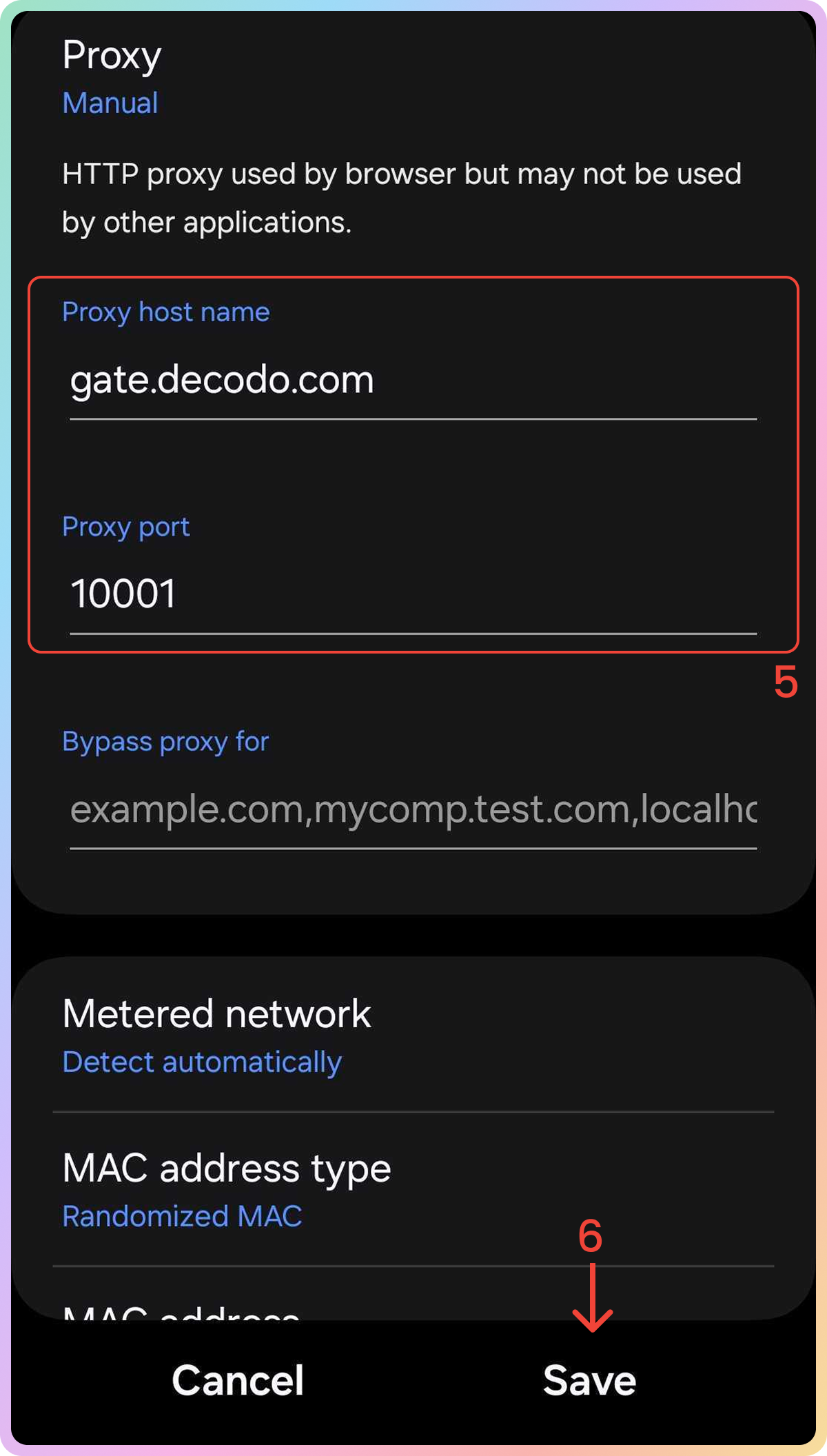The height and width of the screenshot is (1456, 827).
Task: Open the Proxy setting set to Manual
Action: [112, 77]
